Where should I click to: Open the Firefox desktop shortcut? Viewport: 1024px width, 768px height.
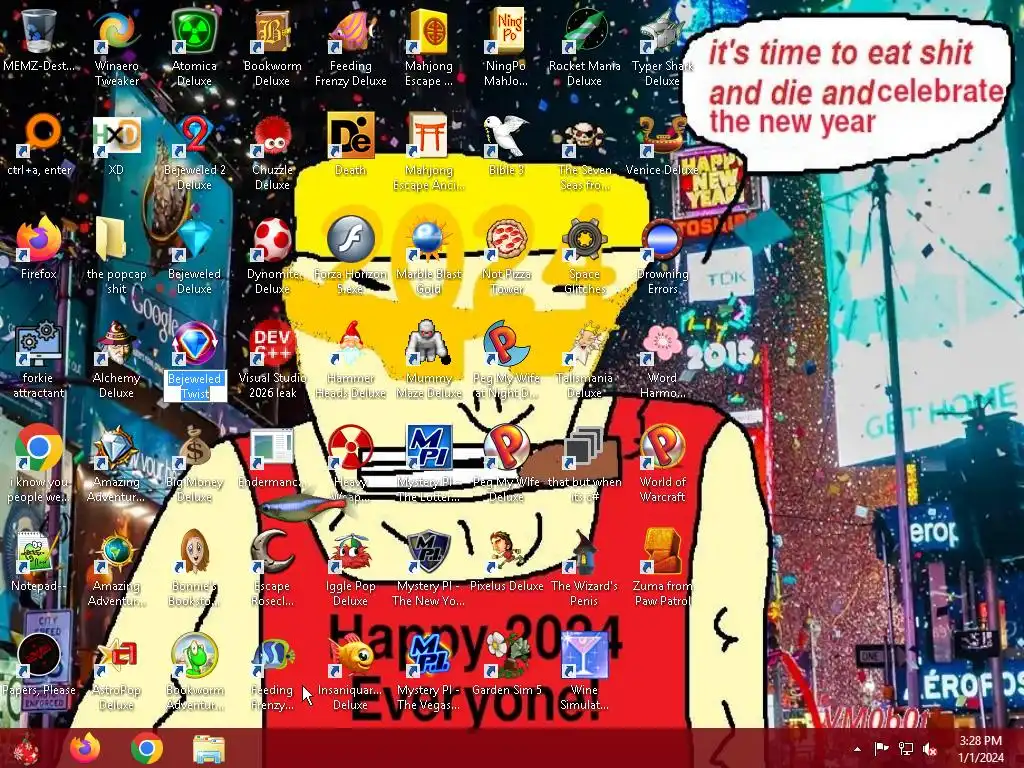tap(39, 241)
